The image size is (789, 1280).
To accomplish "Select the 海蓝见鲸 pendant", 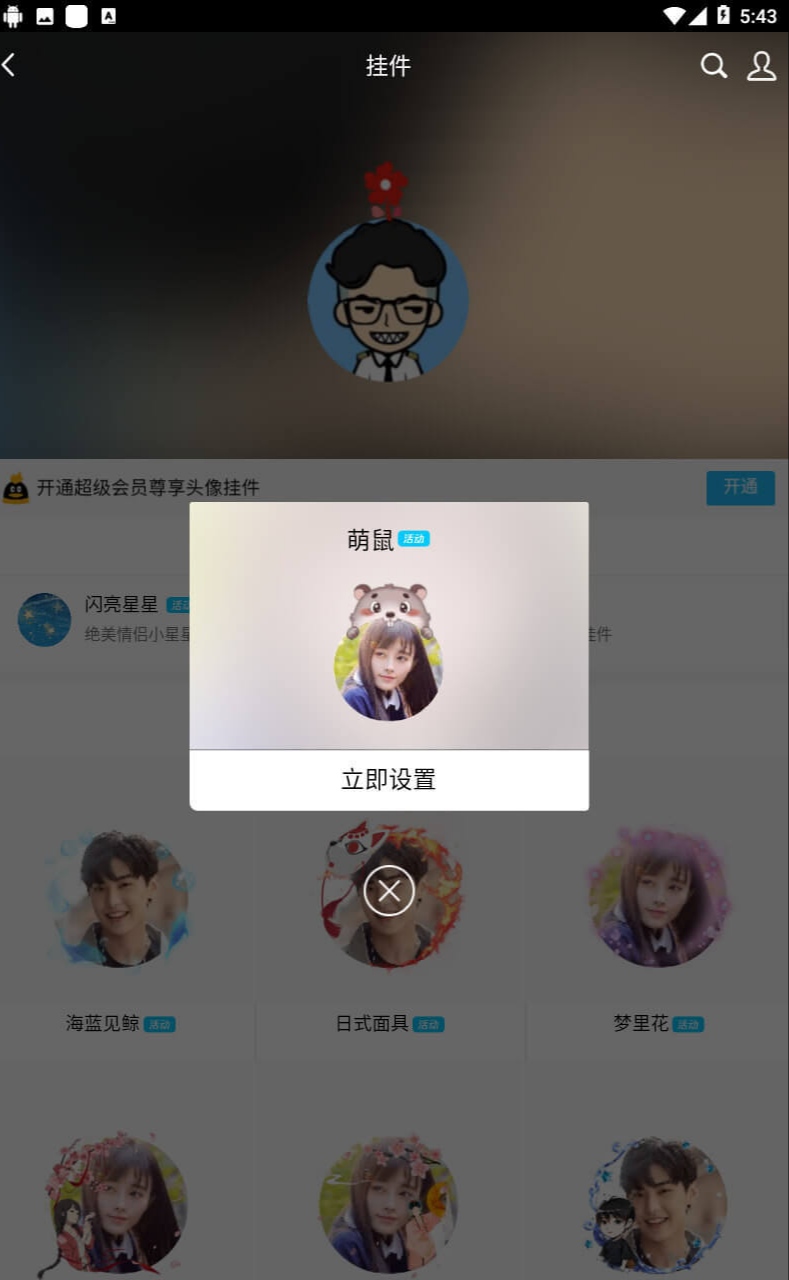I will 119,930.
